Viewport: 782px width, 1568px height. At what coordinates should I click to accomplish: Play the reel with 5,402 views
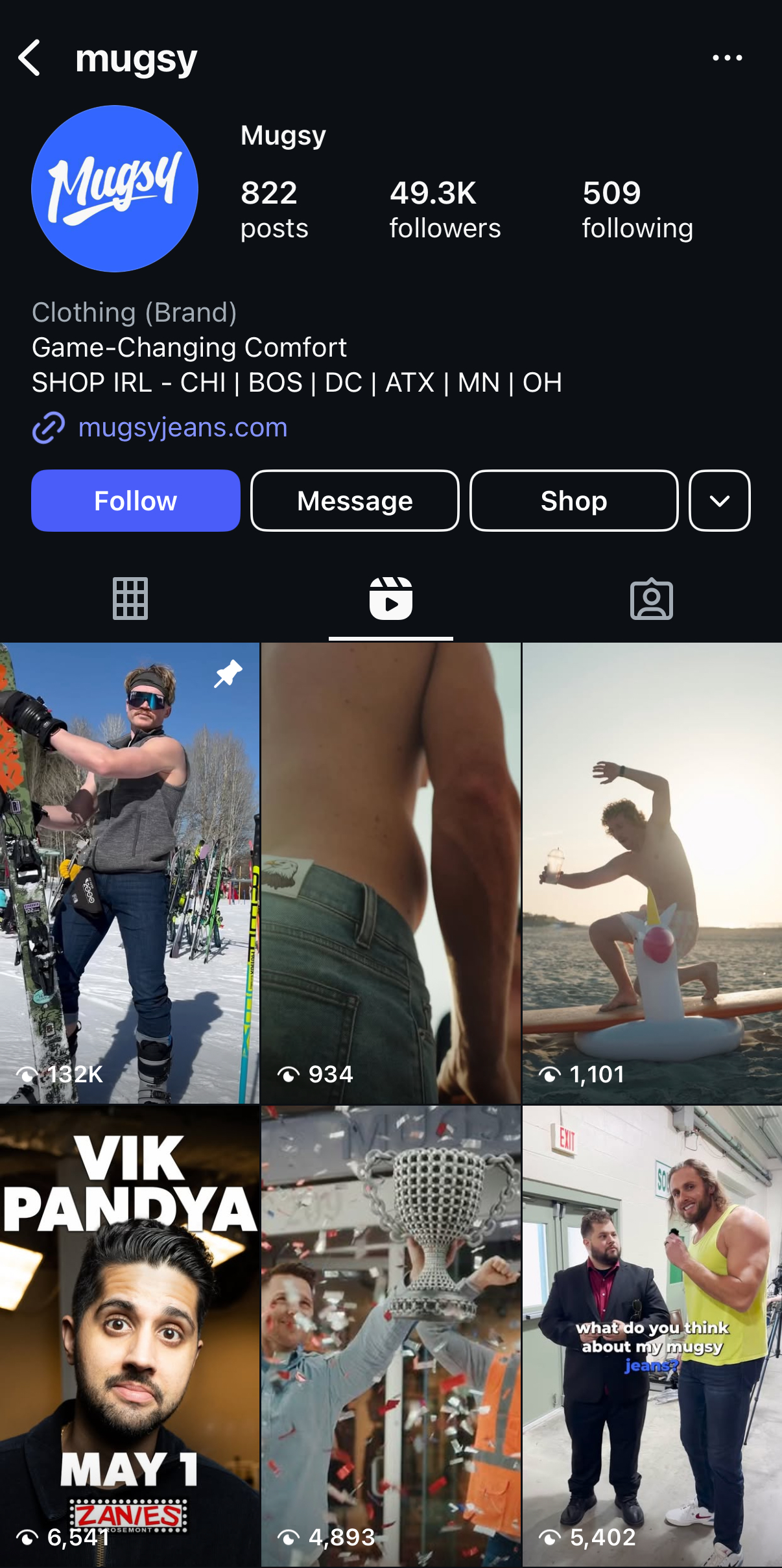pyautogui.click(x=652, y=1336)
